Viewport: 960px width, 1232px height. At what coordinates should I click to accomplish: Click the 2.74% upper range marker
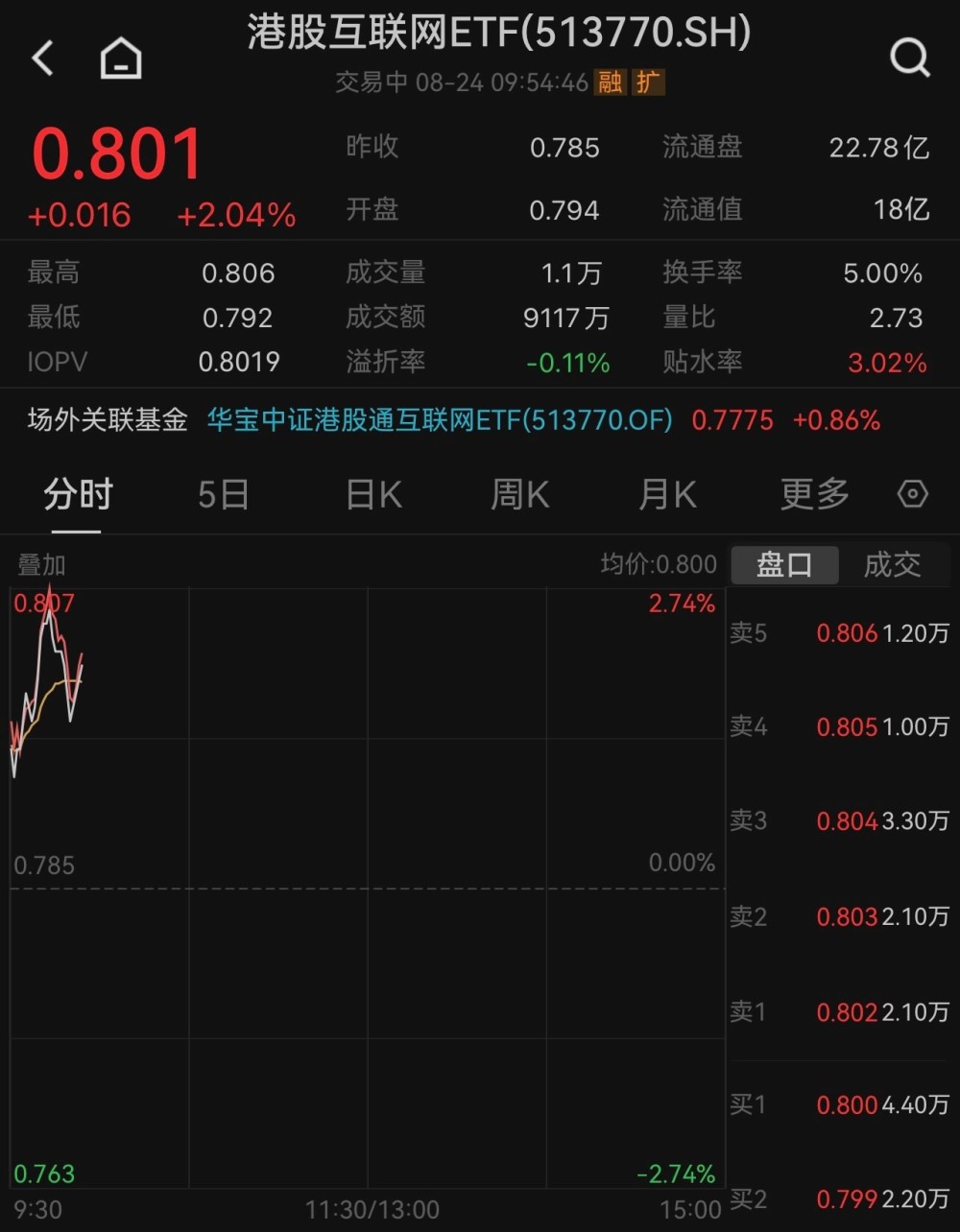pyautogui.click(x=681, y=604)
